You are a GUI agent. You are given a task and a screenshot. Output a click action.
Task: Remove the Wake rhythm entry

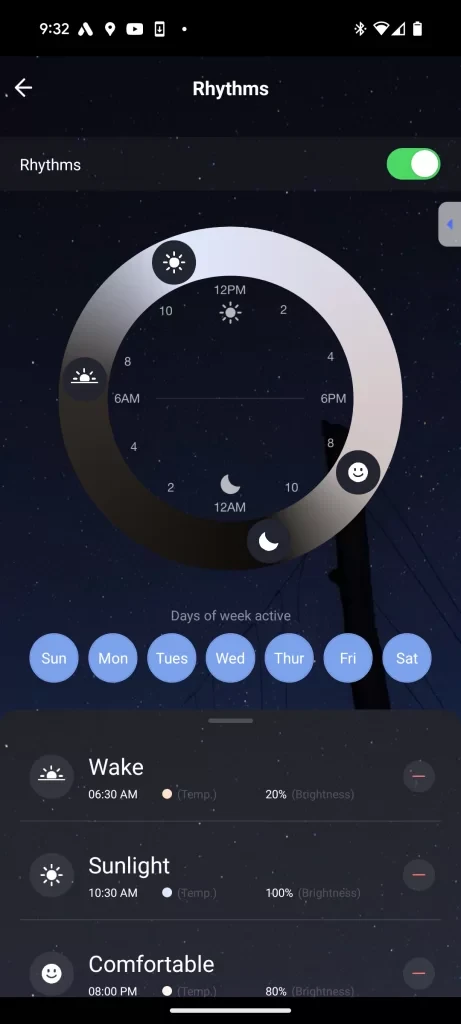(x=419, y=776)
